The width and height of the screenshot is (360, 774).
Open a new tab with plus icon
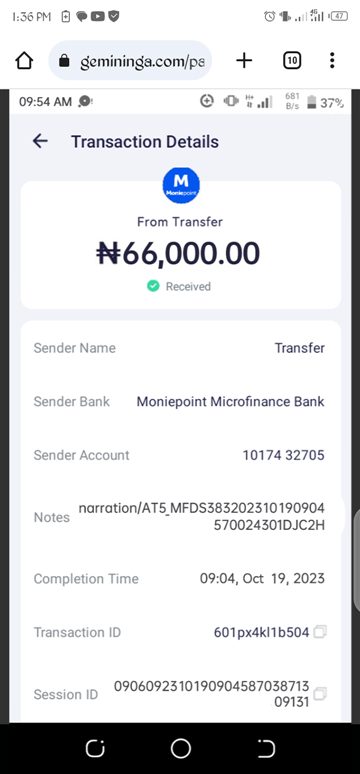244,61
